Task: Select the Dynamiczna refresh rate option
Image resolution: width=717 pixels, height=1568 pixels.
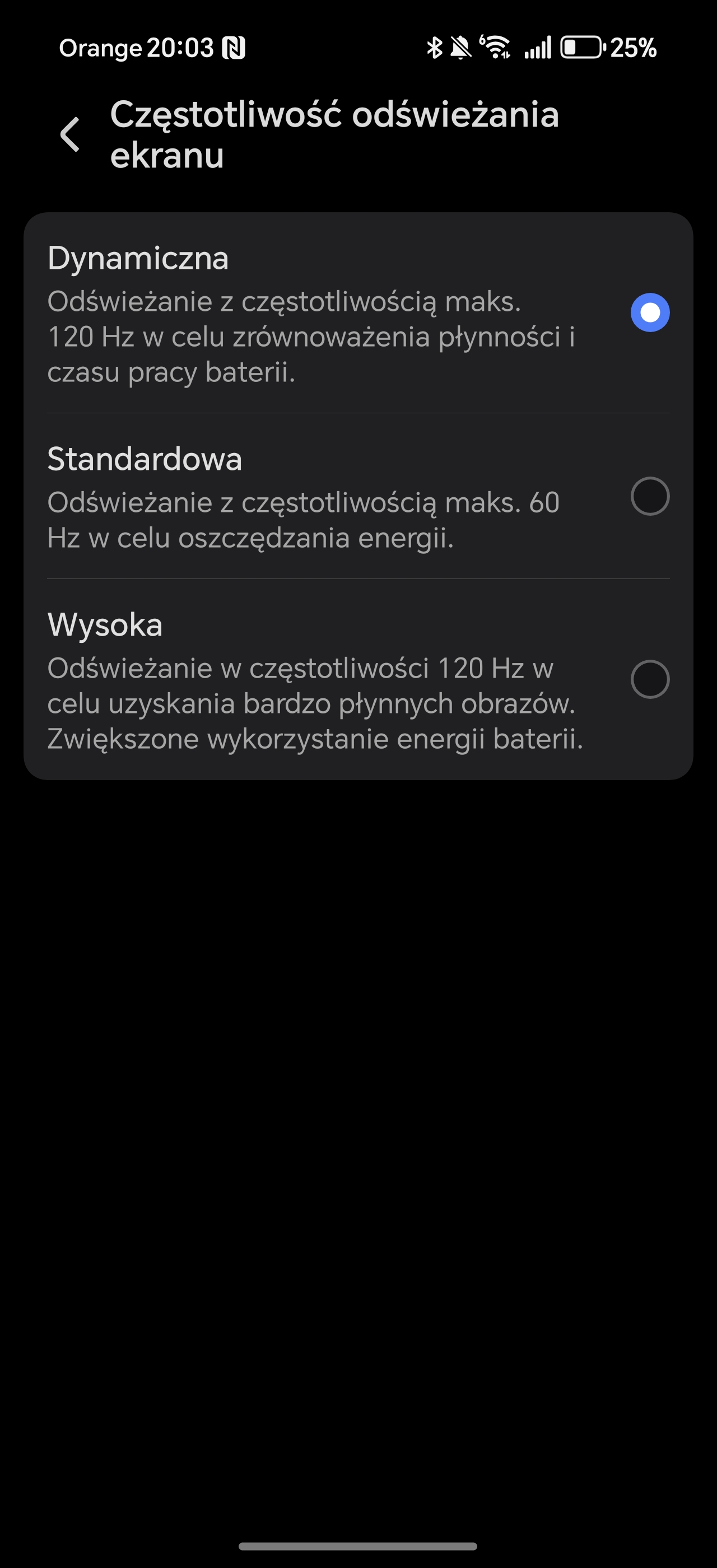Action: 358,313
